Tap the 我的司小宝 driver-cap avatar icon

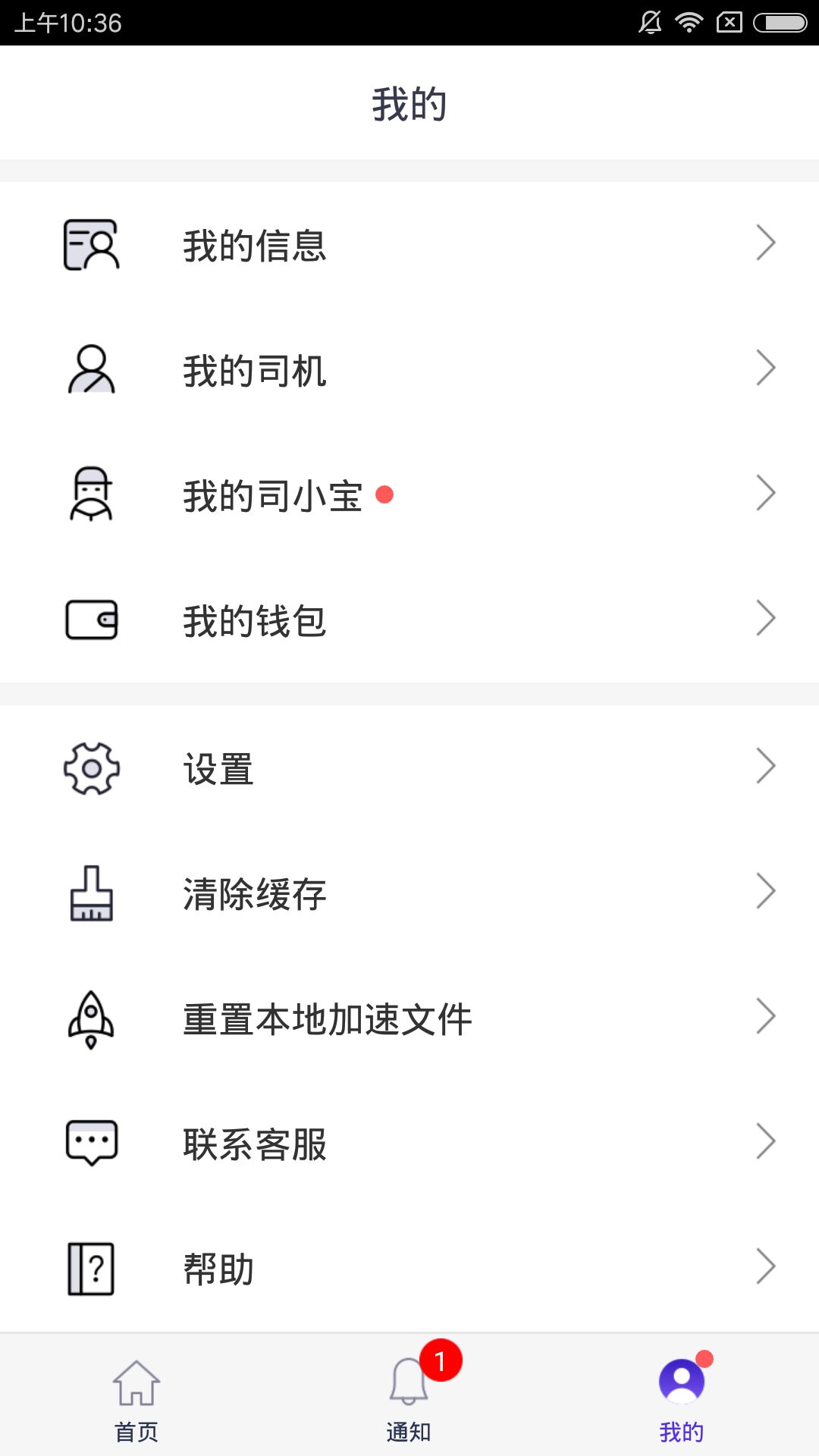(91, 496)
